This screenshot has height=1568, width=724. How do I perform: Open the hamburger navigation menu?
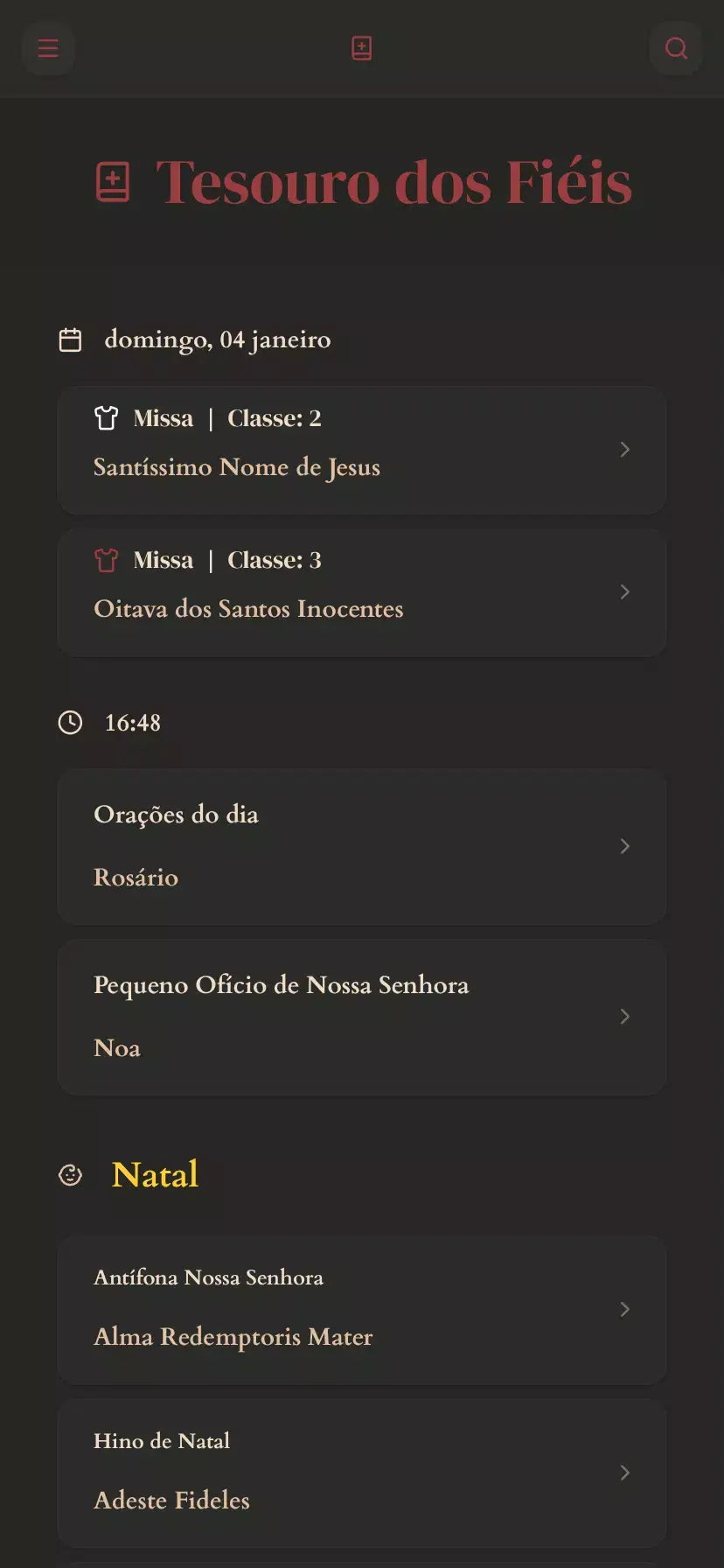(48, 48)
